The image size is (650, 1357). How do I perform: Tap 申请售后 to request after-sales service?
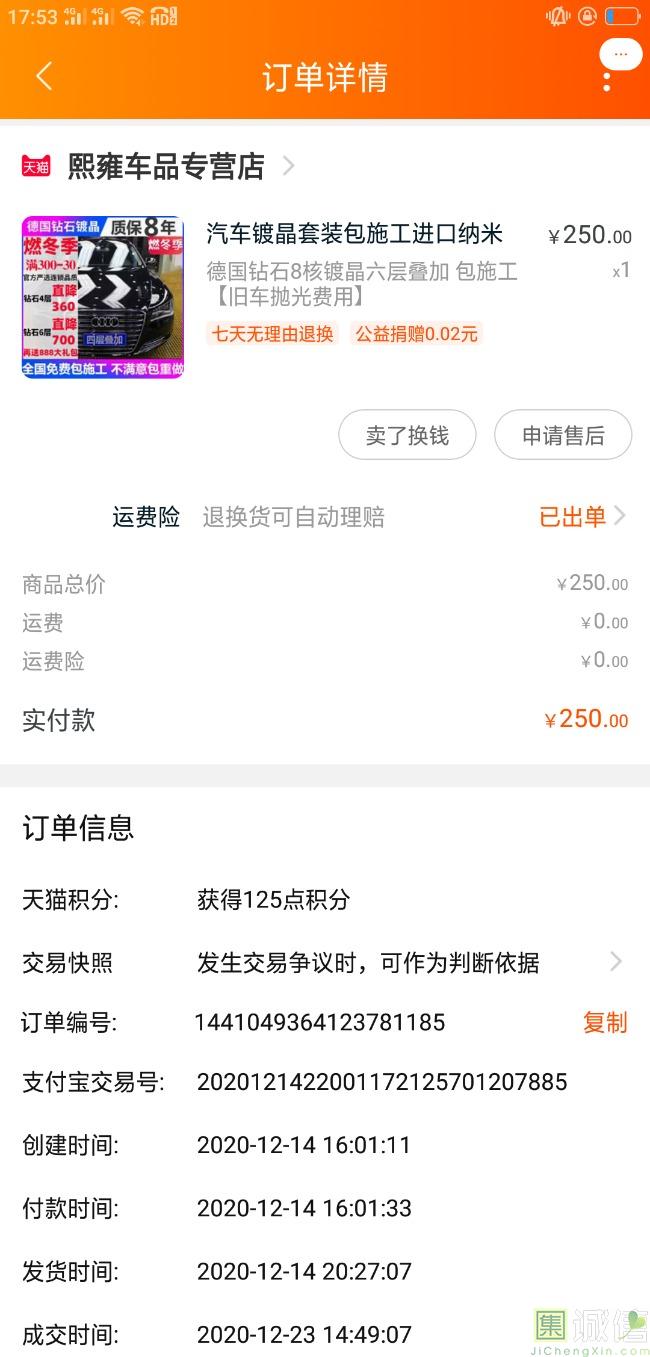[x=563, y=436]
